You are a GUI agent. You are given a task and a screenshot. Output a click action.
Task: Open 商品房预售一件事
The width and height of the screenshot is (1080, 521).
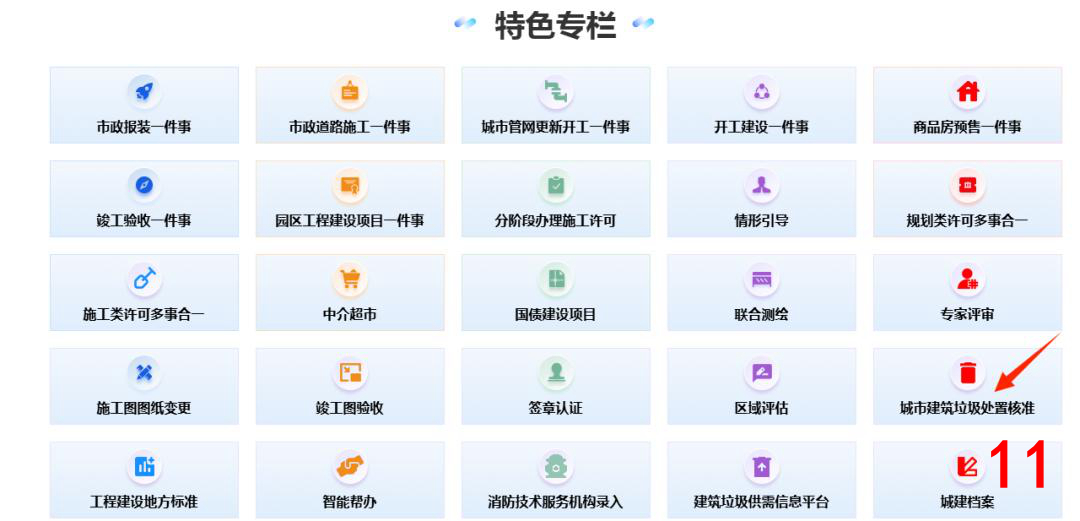point(967,106)
